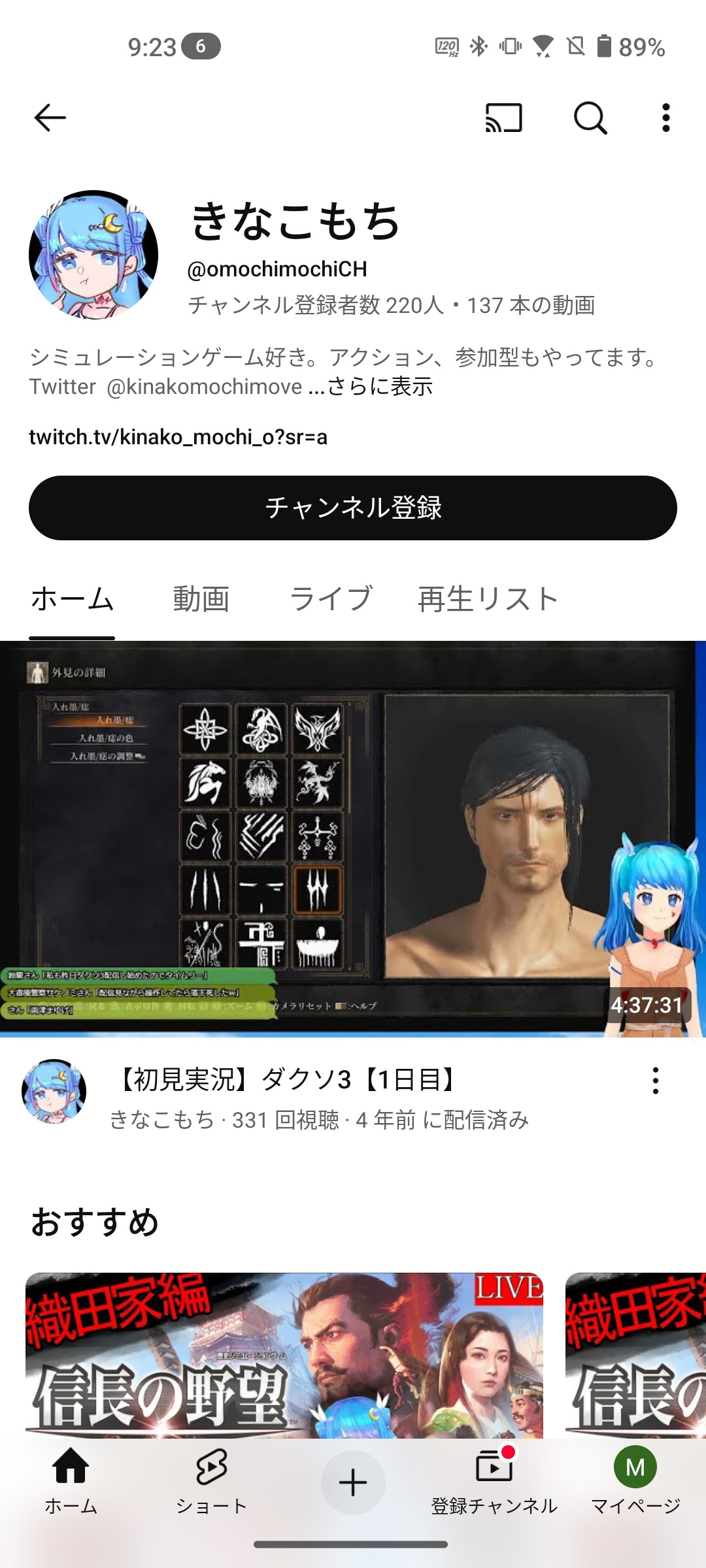
Task: Open channel search
Action: point(590,118)
